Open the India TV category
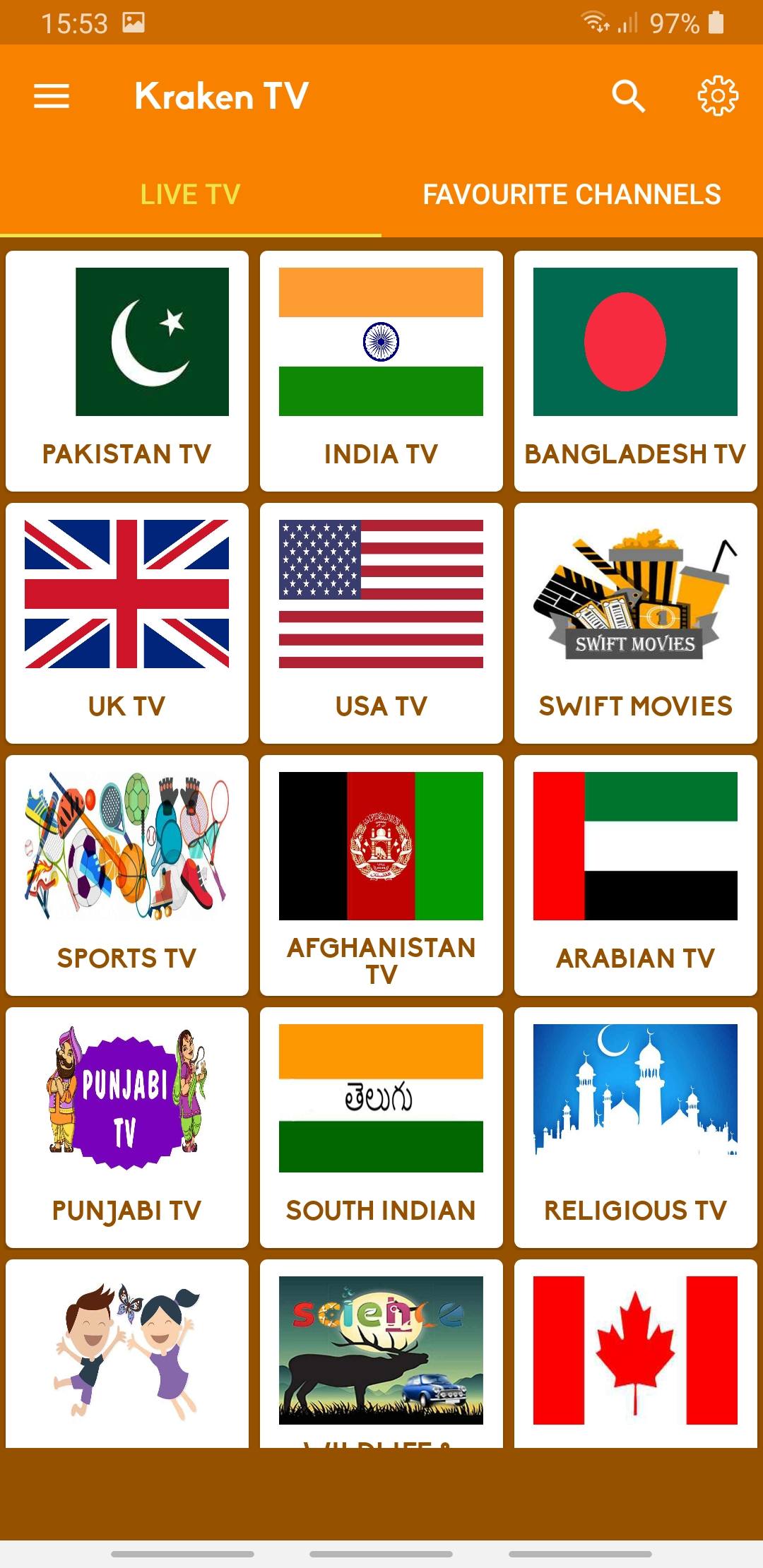The width and height of the screenshot is (763, 1568). (381, 371)
